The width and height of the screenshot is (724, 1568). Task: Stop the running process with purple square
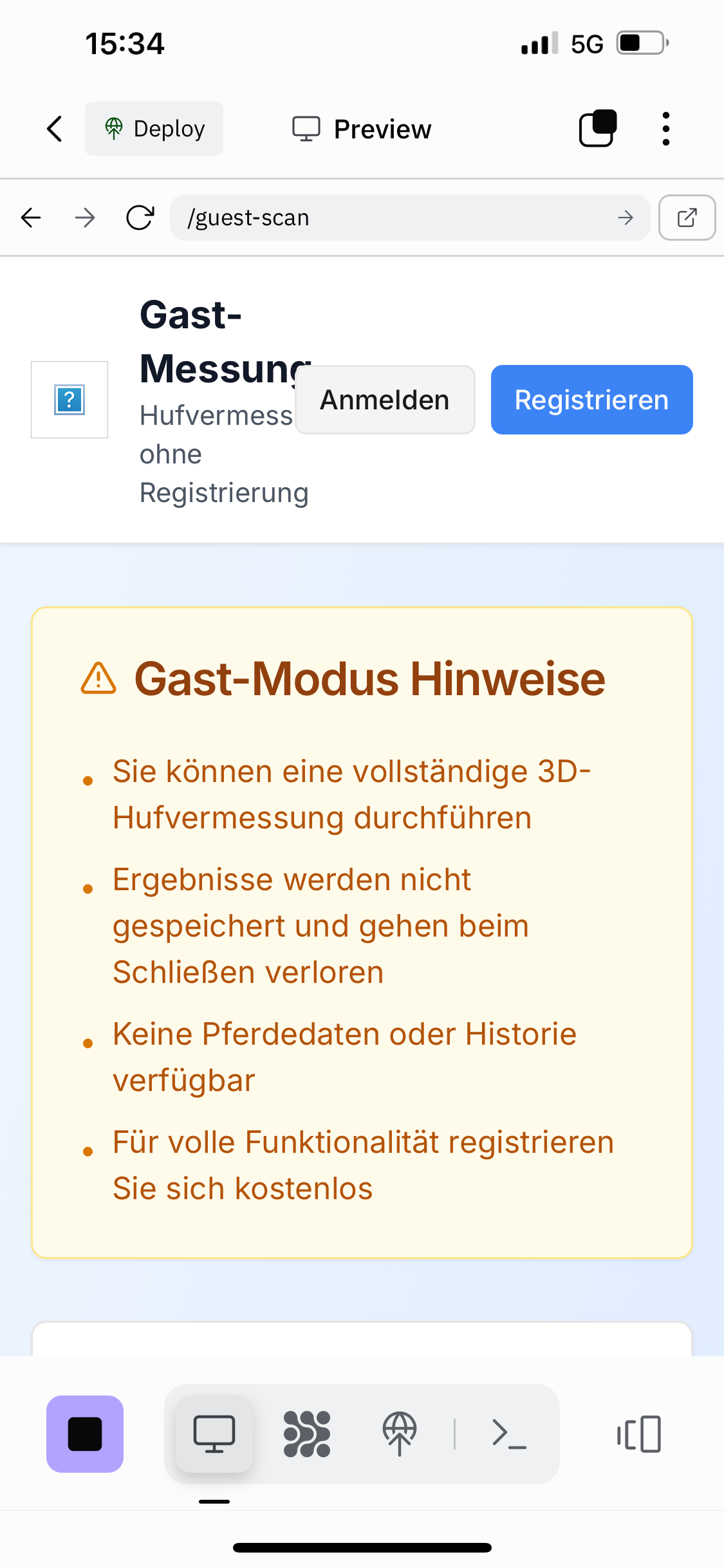pos(85,1434)
